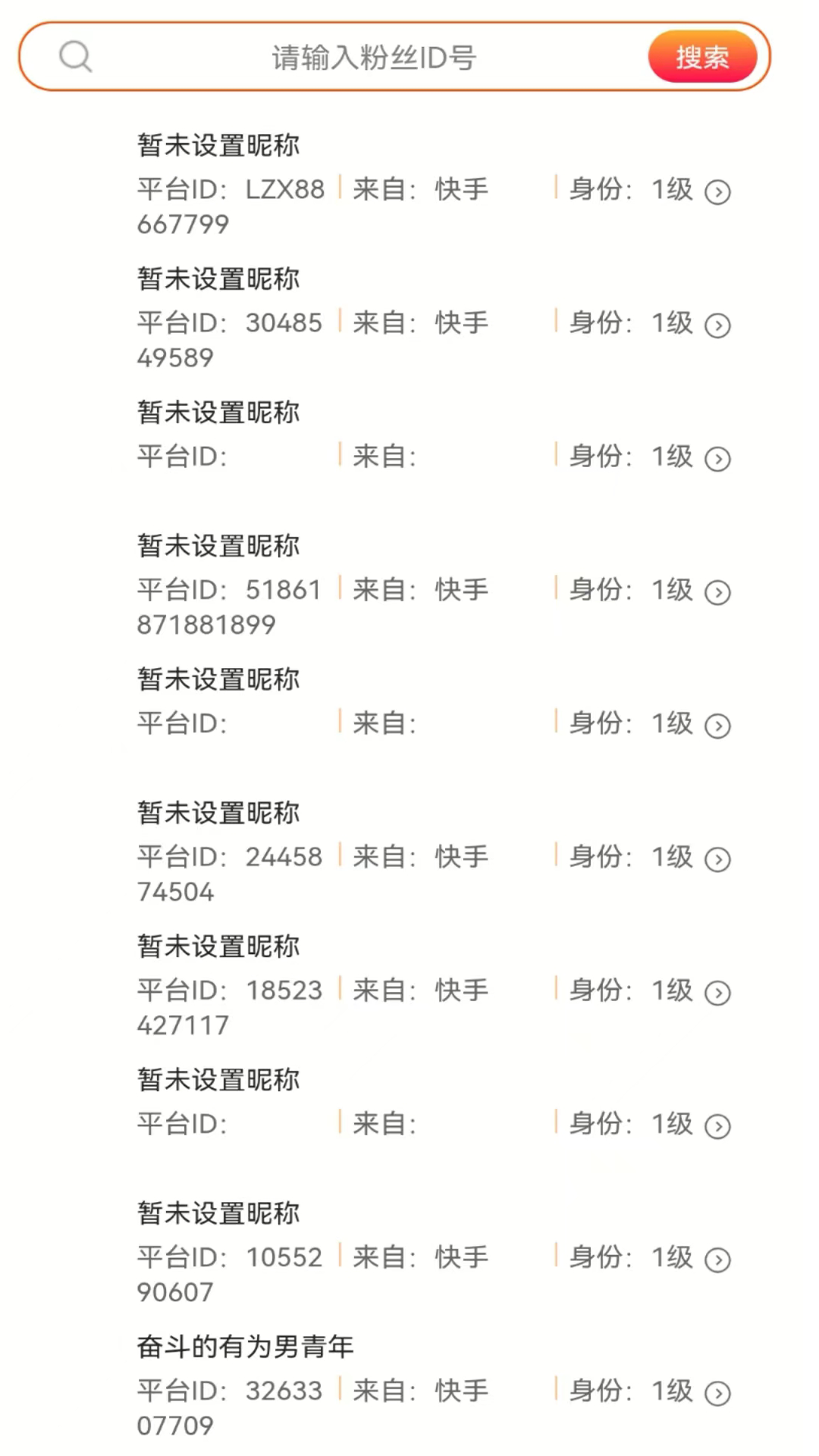Open details arrow for fan 51861871881899
The width and height of the screenshot is (819, 1456).
tap(718, 593)
